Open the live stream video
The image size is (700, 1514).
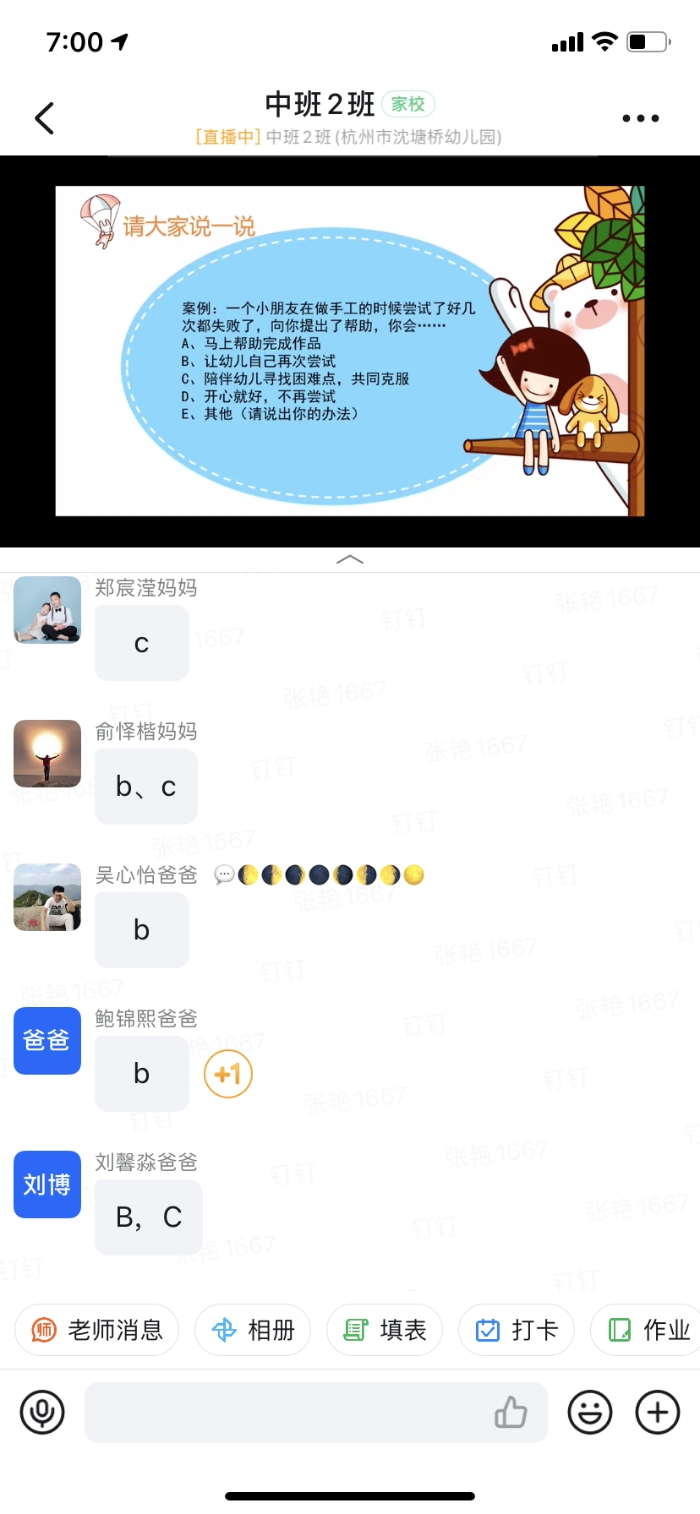tap(350, 350)
